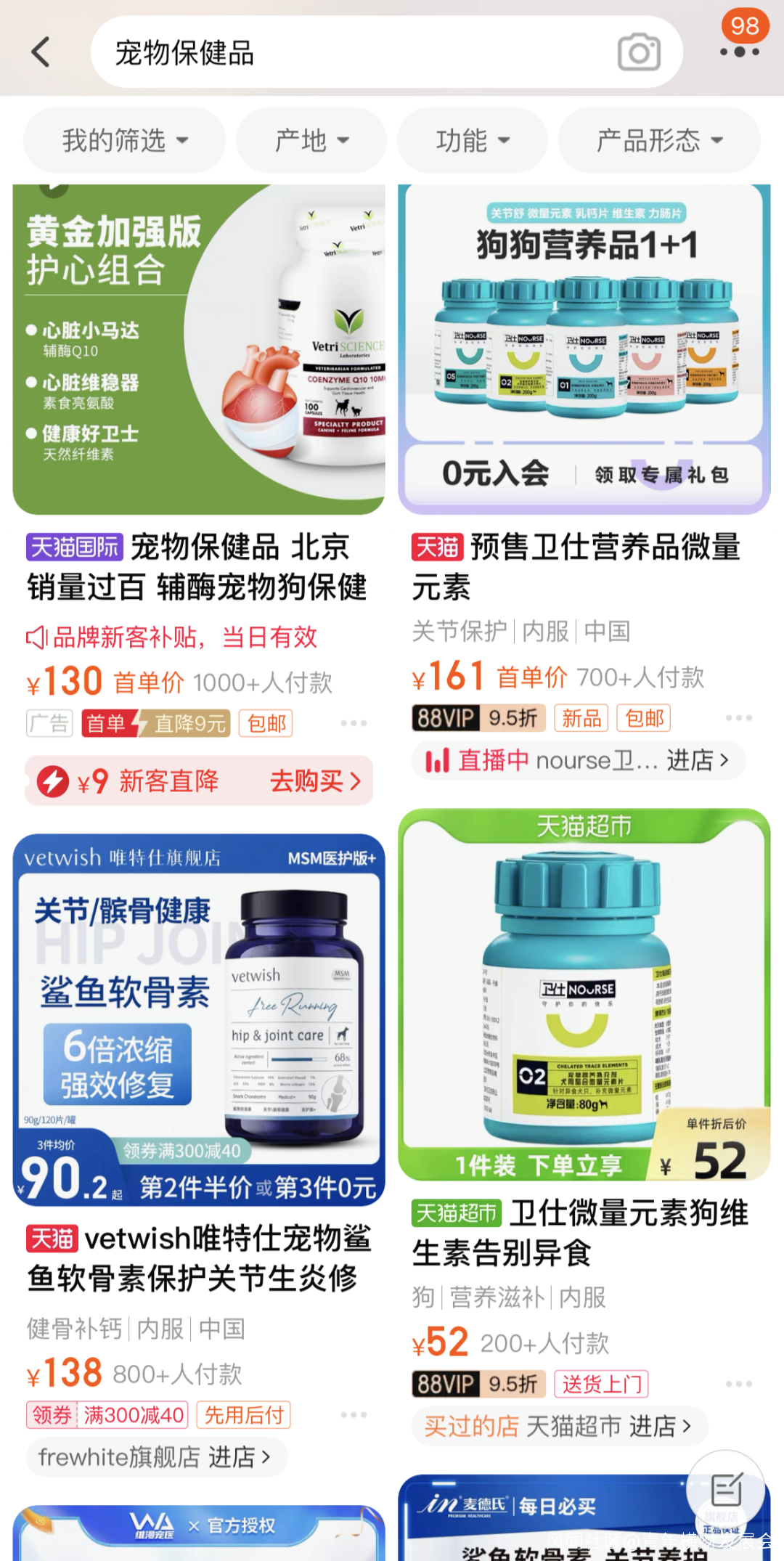
Task: Open the more options menu with 98 badge
Action: tap(740, 51)
